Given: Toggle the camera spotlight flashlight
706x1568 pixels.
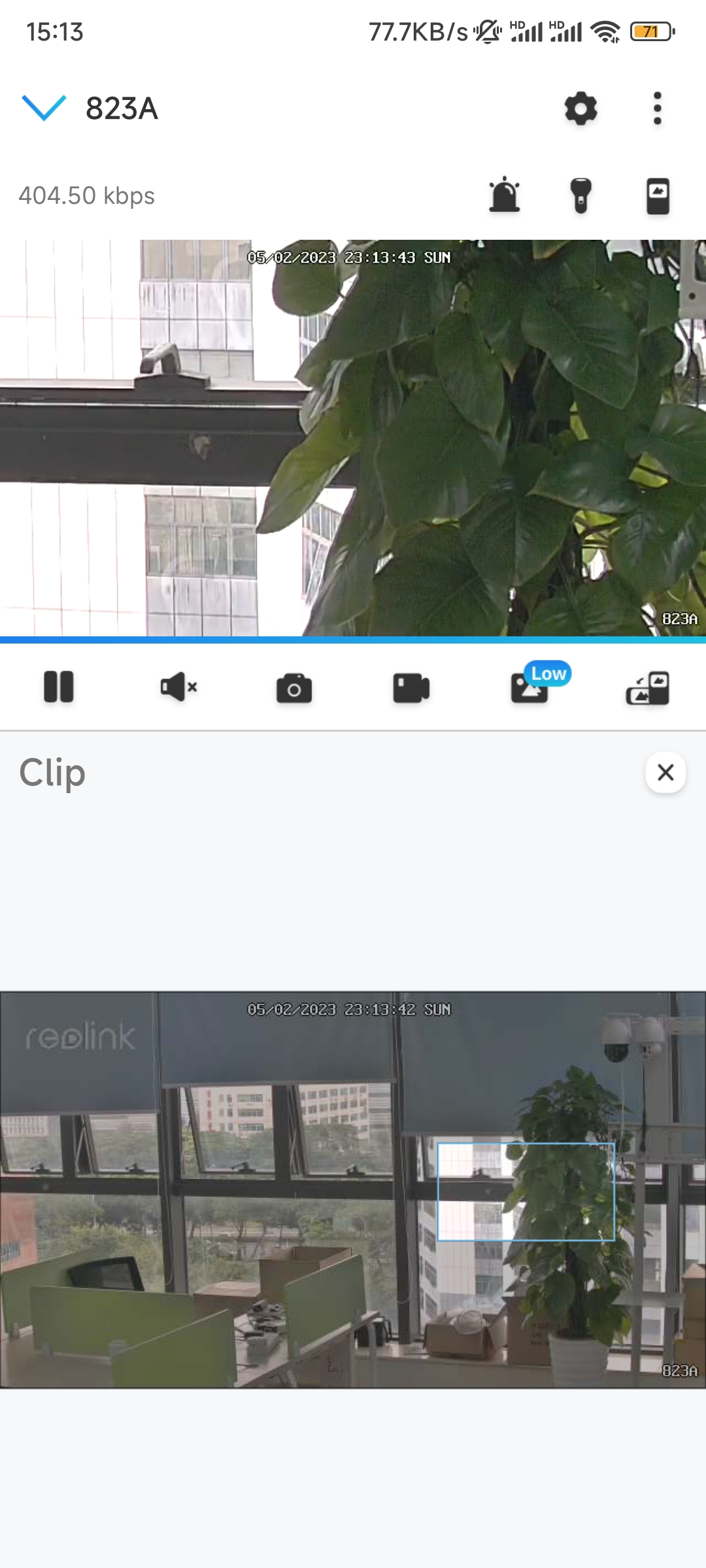Looking at the screenshot, I should (x=580, y=195).
